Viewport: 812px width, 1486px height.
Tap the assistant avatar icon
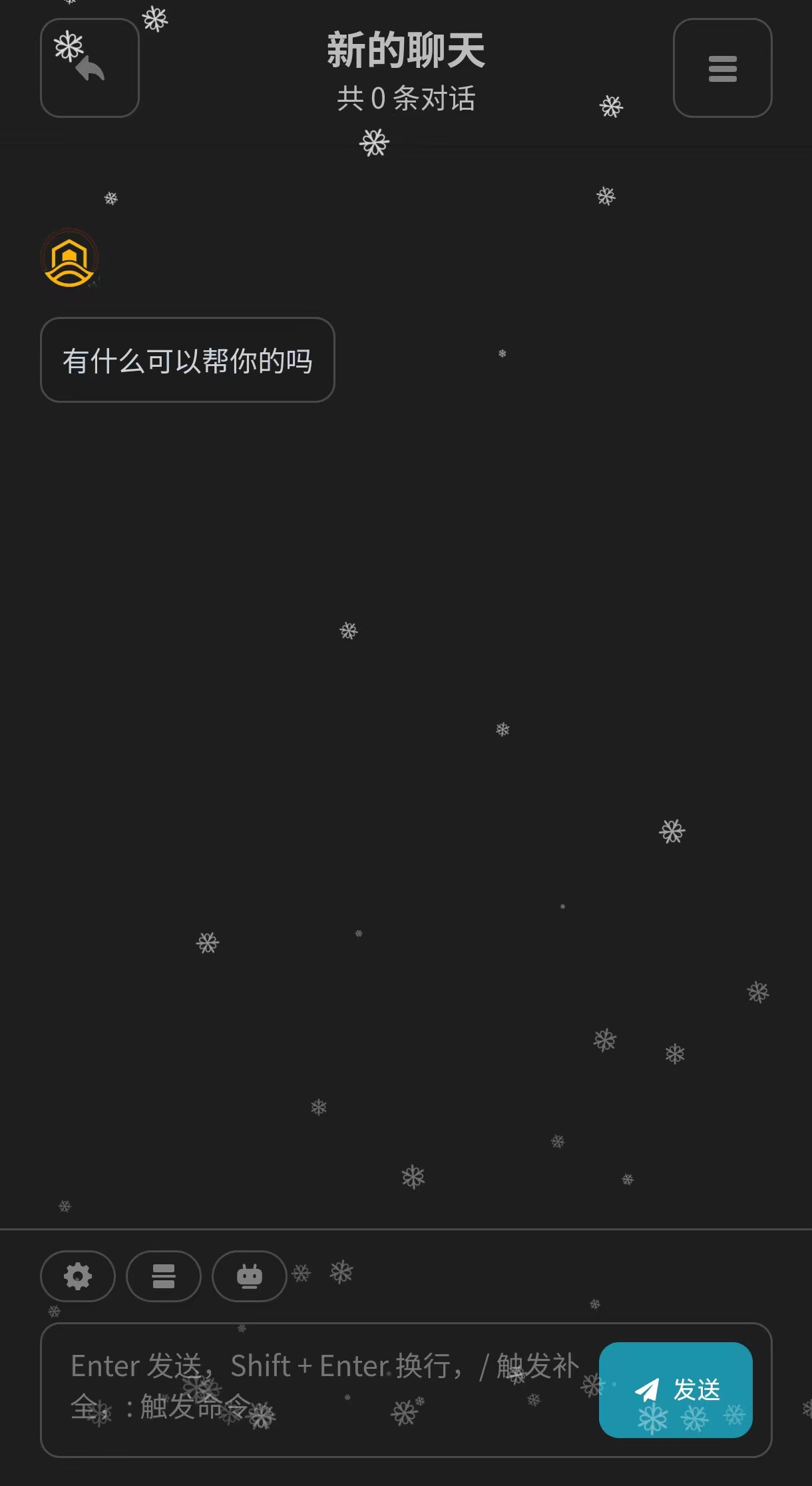[70, 258]
